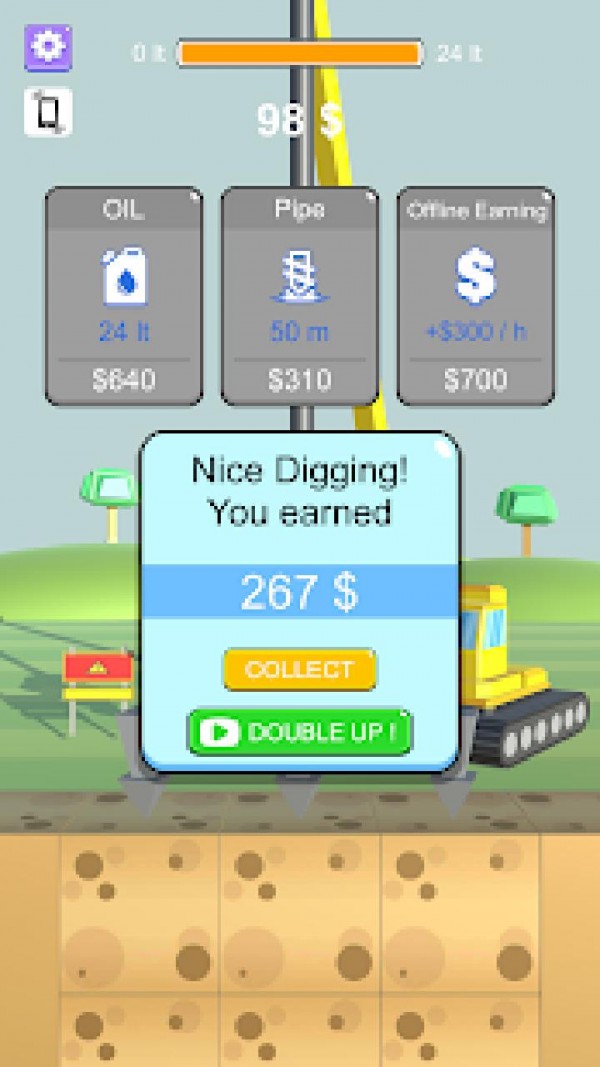Screen dimensions: 600x1067
Task: Upgrade Offline Earning for $700
Action: click(476, 296)
